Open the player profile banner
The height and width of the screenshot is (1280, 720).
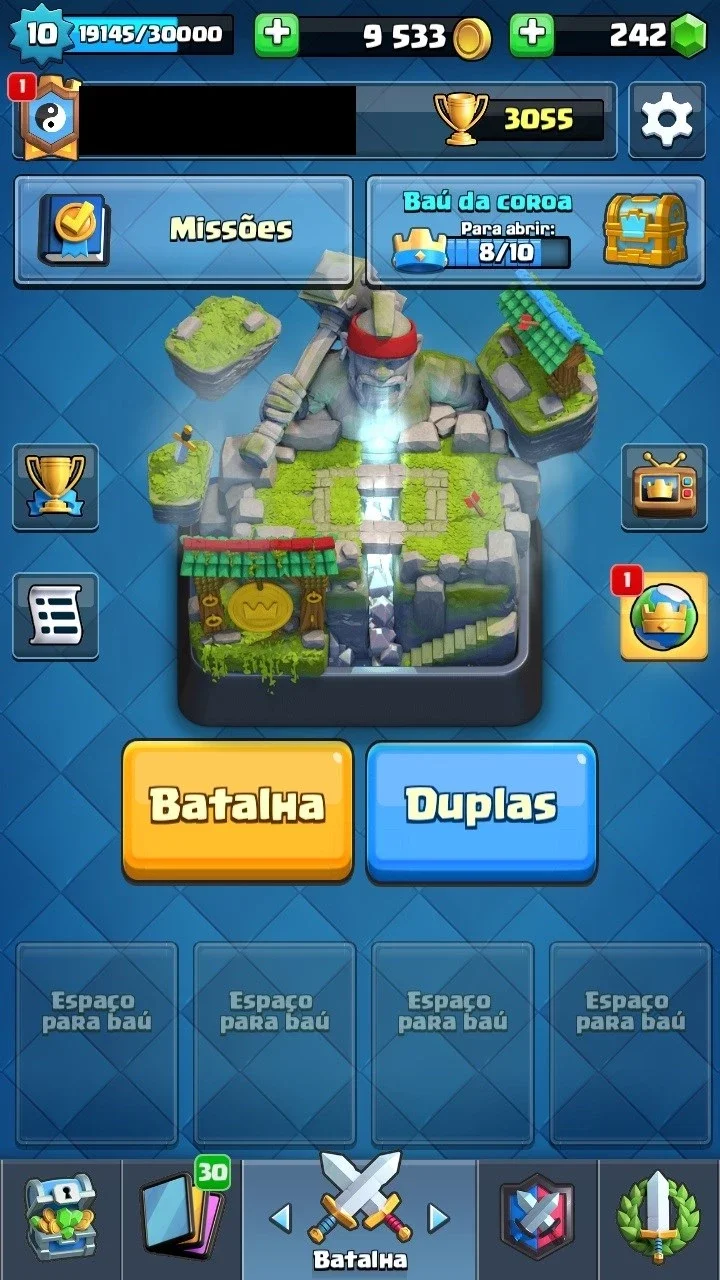314,120
